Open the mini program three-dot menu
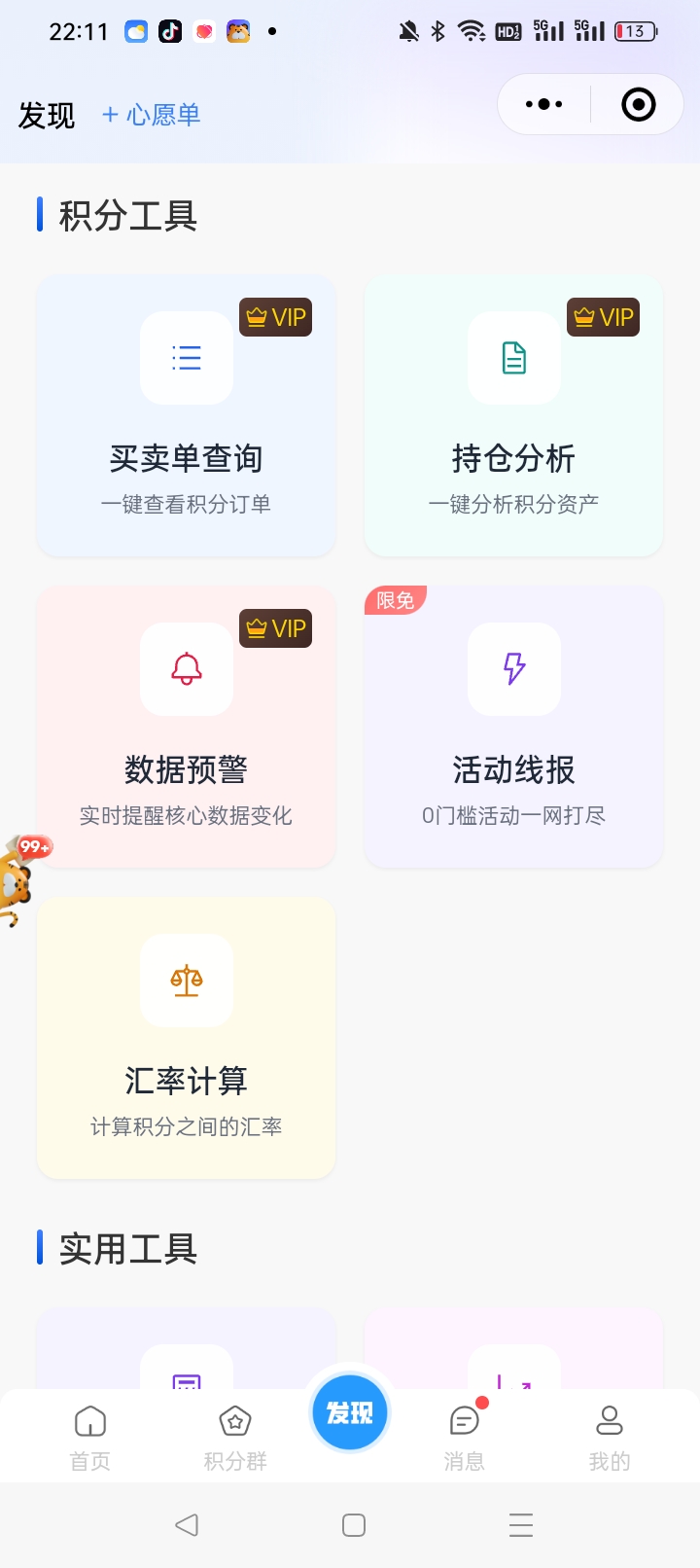 (x=543, y=104)
